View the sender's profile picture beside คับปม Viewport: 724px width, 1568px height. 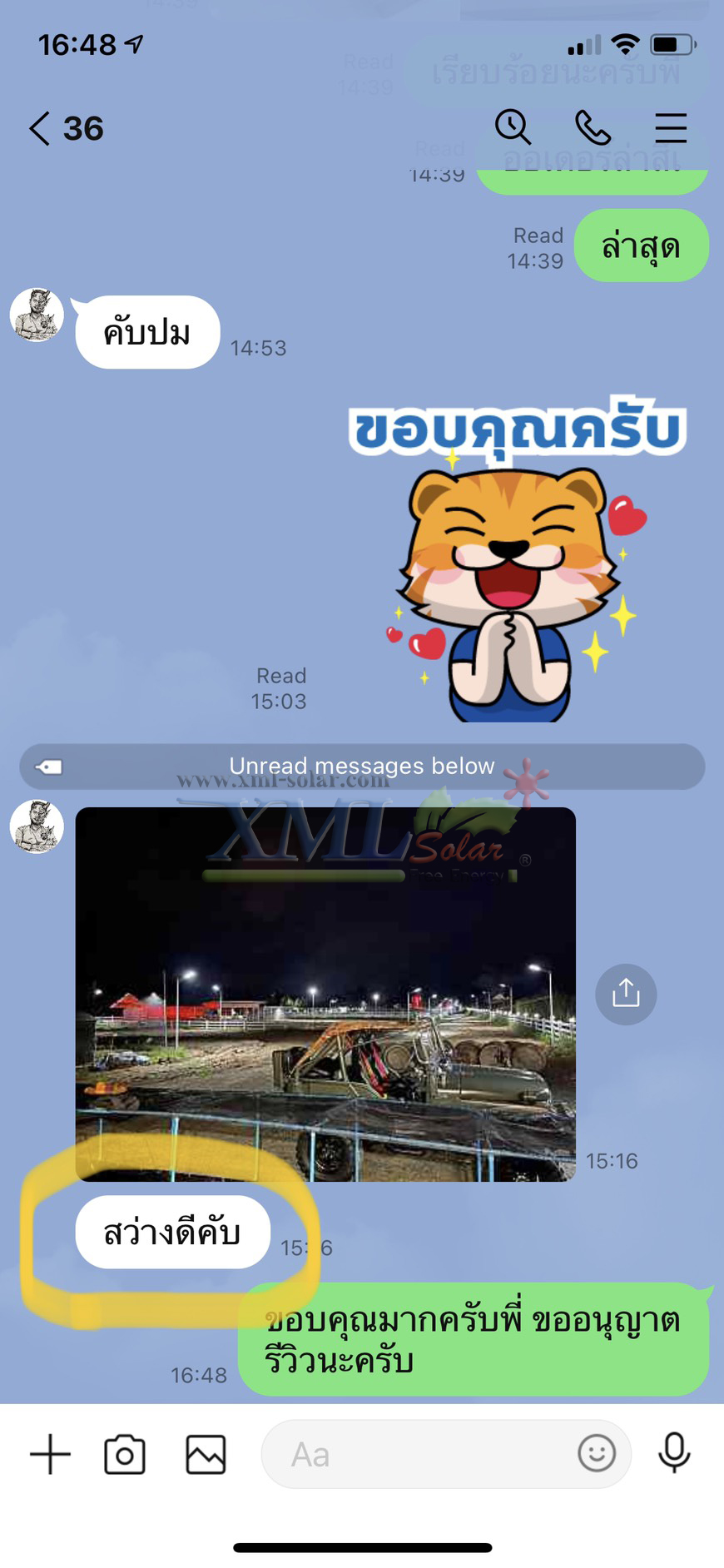click(x=37, y=315)
